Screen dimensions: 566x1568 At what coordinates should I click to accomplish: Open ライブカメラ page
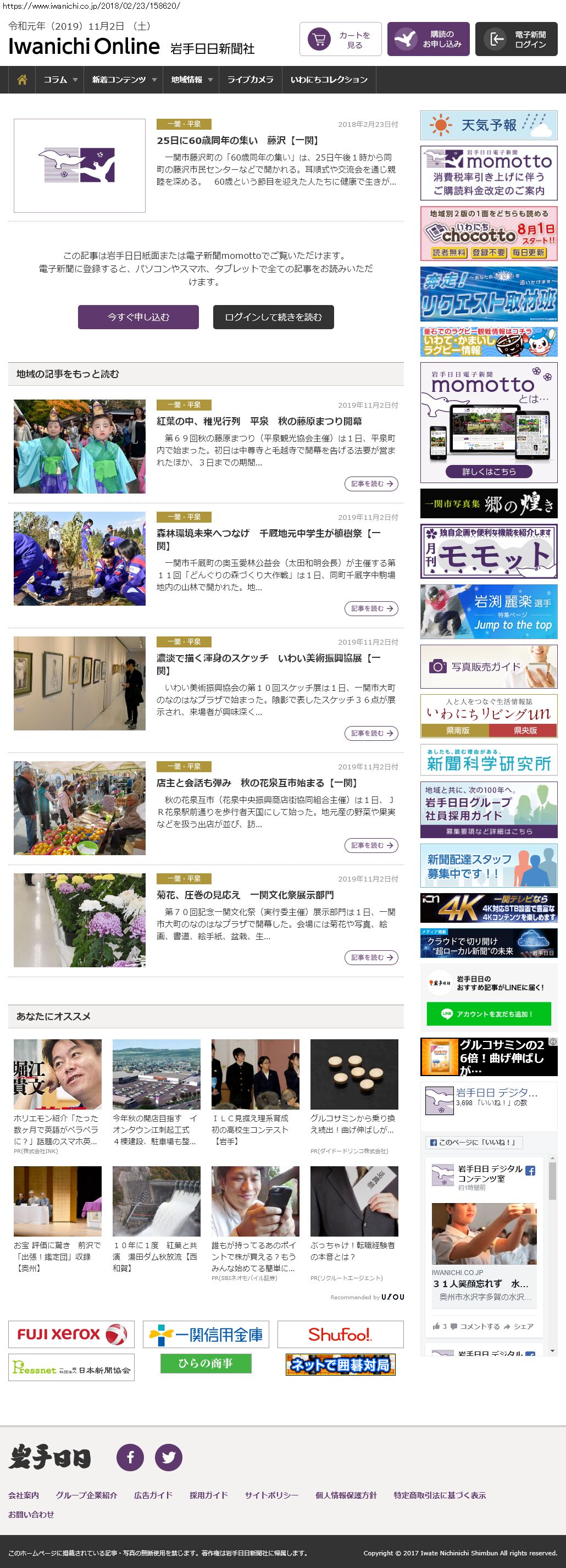point(250,80)
